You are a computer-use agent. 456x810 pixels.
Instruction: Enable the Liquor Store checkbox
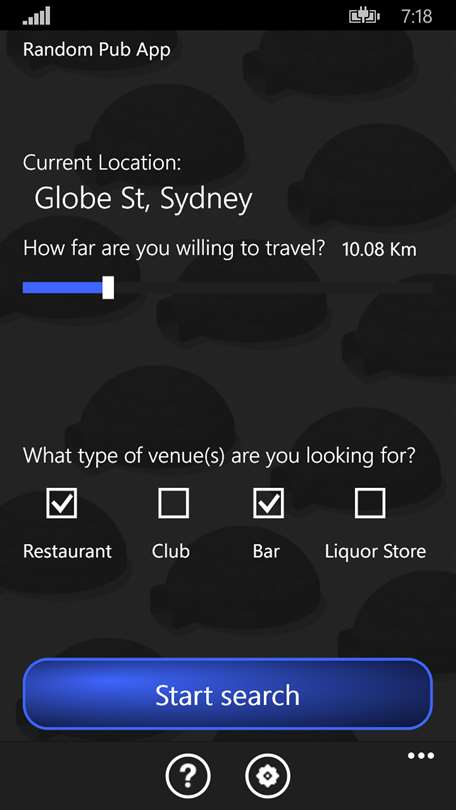(x=370, y=503)
